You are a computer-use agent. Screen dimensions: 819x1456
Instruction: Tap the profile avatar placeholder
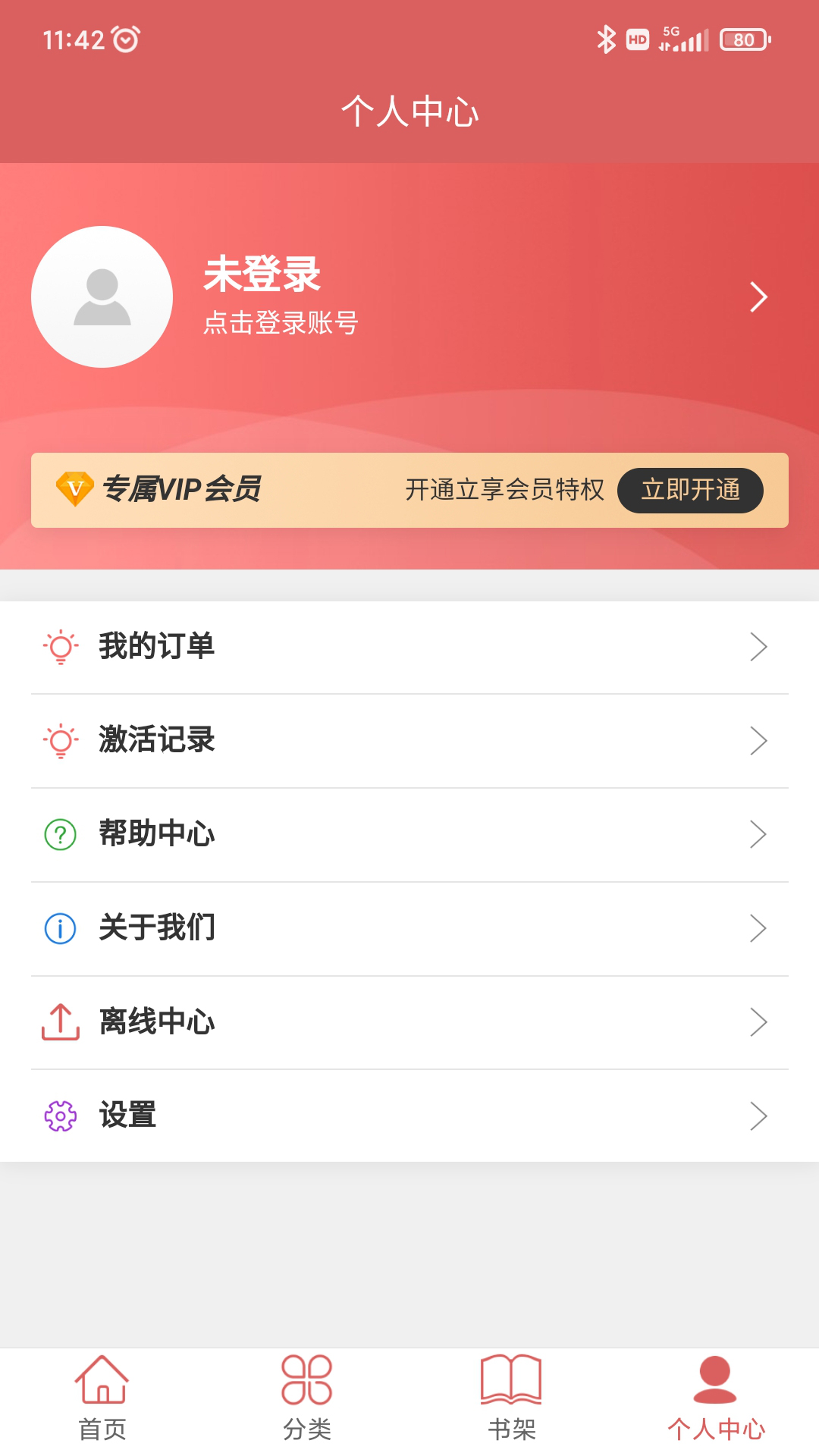(102, 297)
